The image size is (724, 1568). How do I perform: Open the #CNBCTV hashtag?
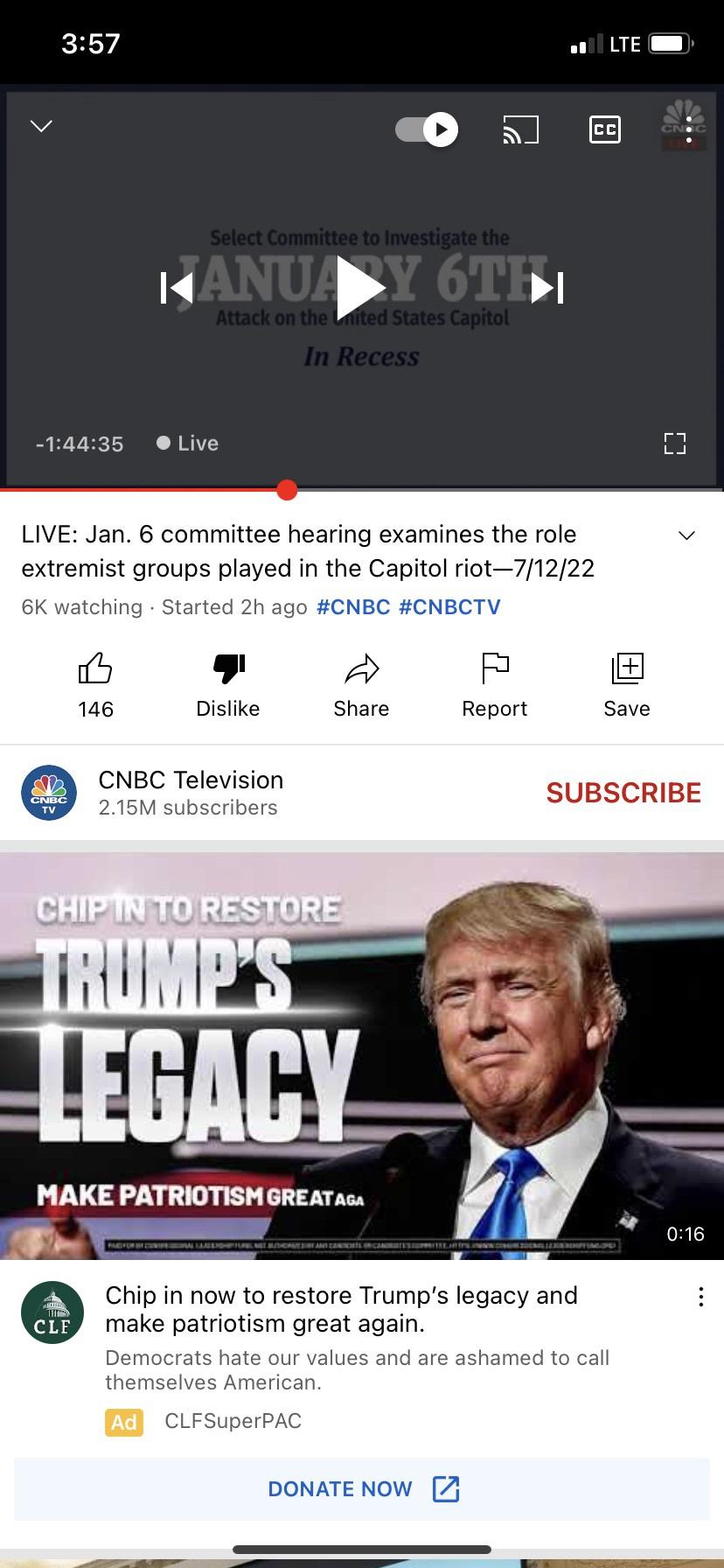click(x=449, y=607)
